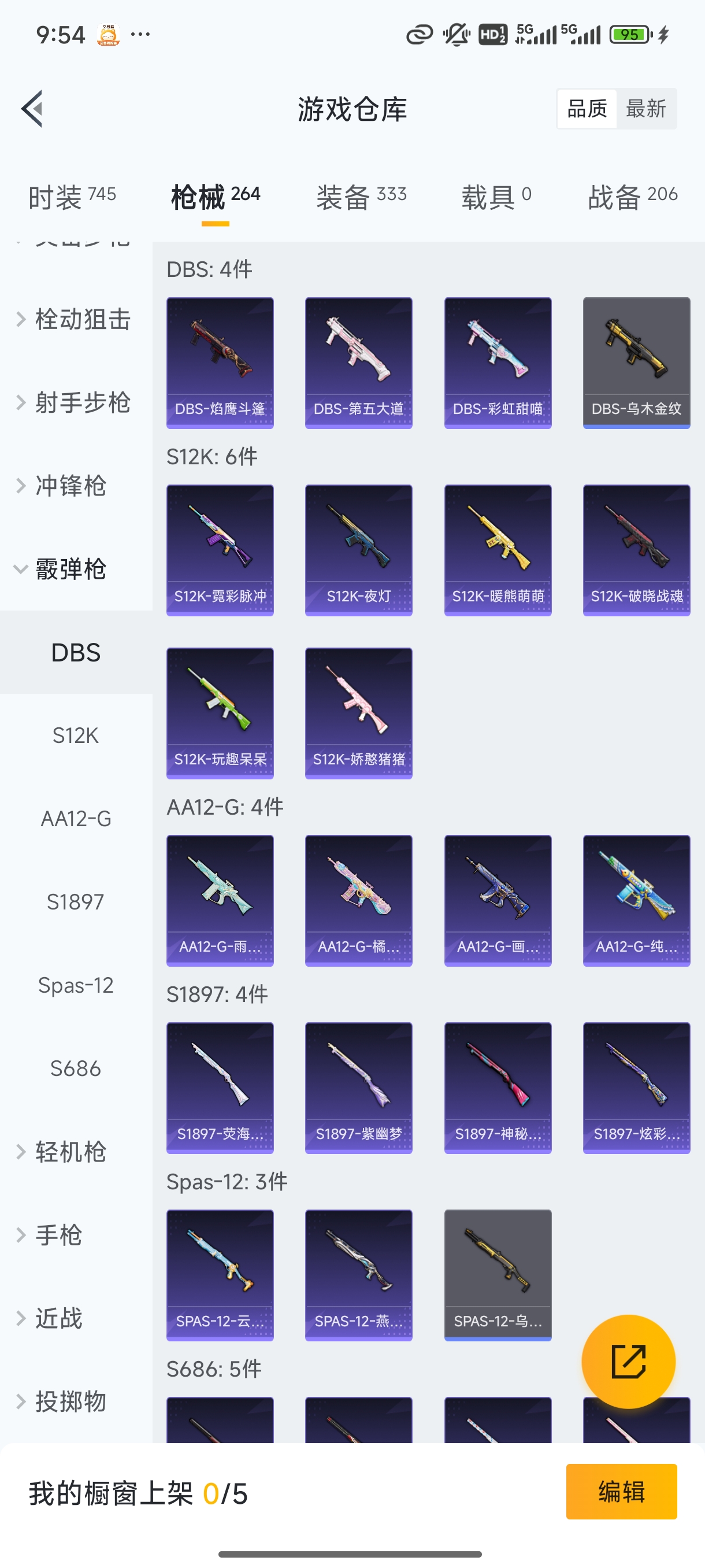Viewport: 705px width, 1568px height.
Task: Expand the 轻机枪 category
Action: point(70,1152)
